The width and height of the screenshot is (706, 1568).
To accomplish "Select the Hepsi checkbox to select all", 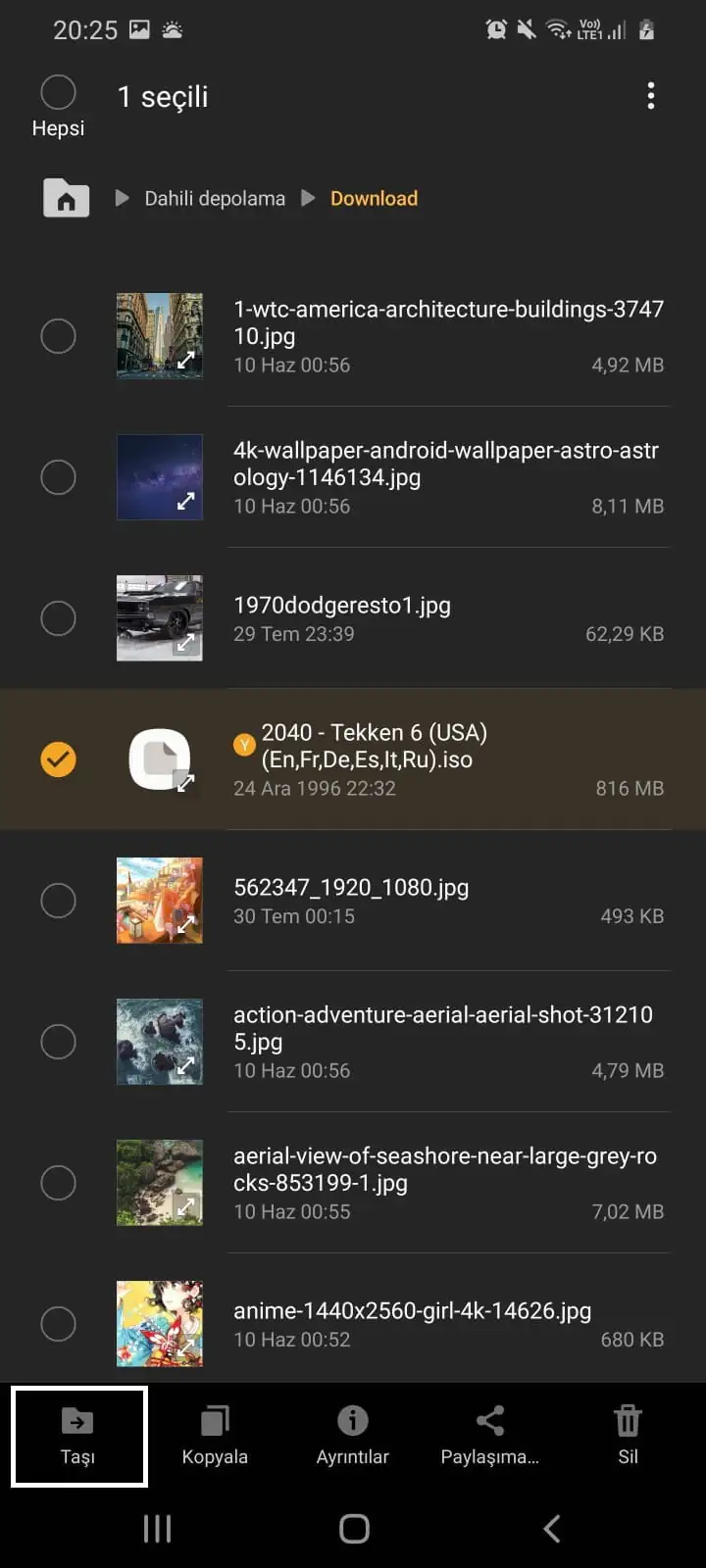I will [58, 95].
